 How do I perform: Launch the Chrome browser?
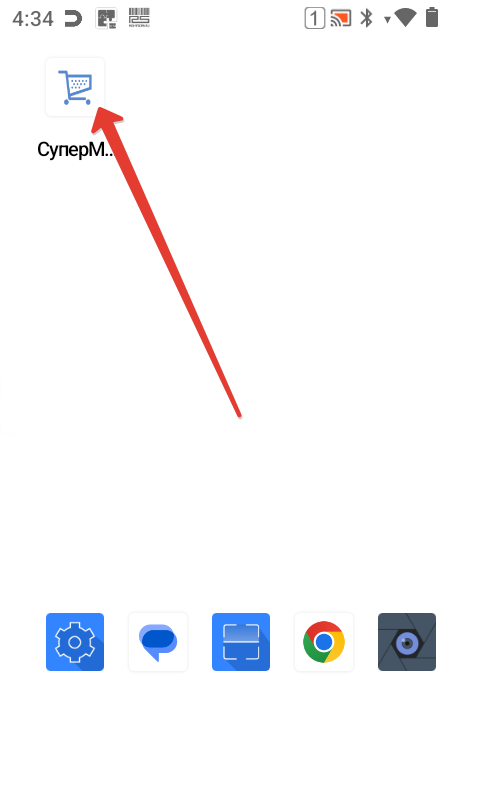(324, 642)
